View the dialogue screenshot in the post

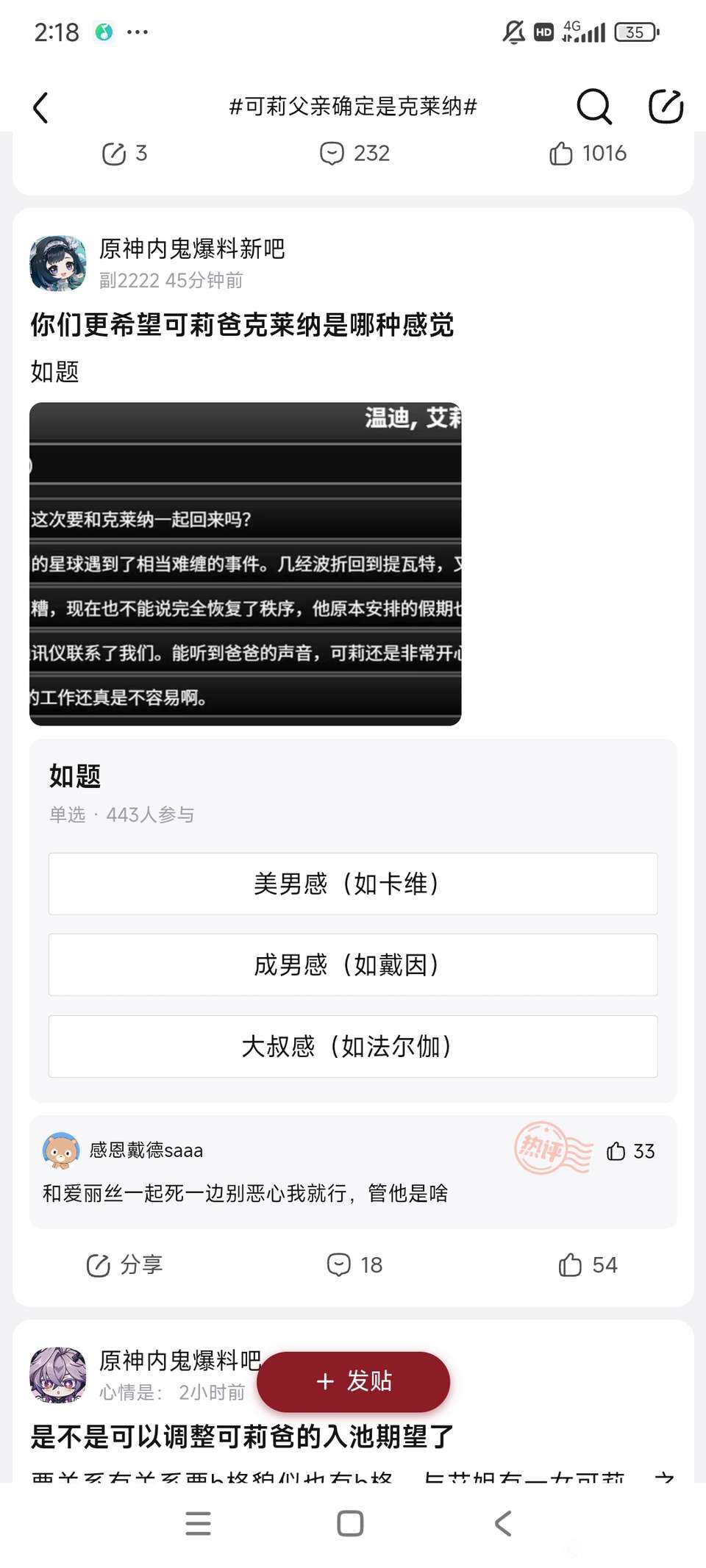click(x=245, y=563)
